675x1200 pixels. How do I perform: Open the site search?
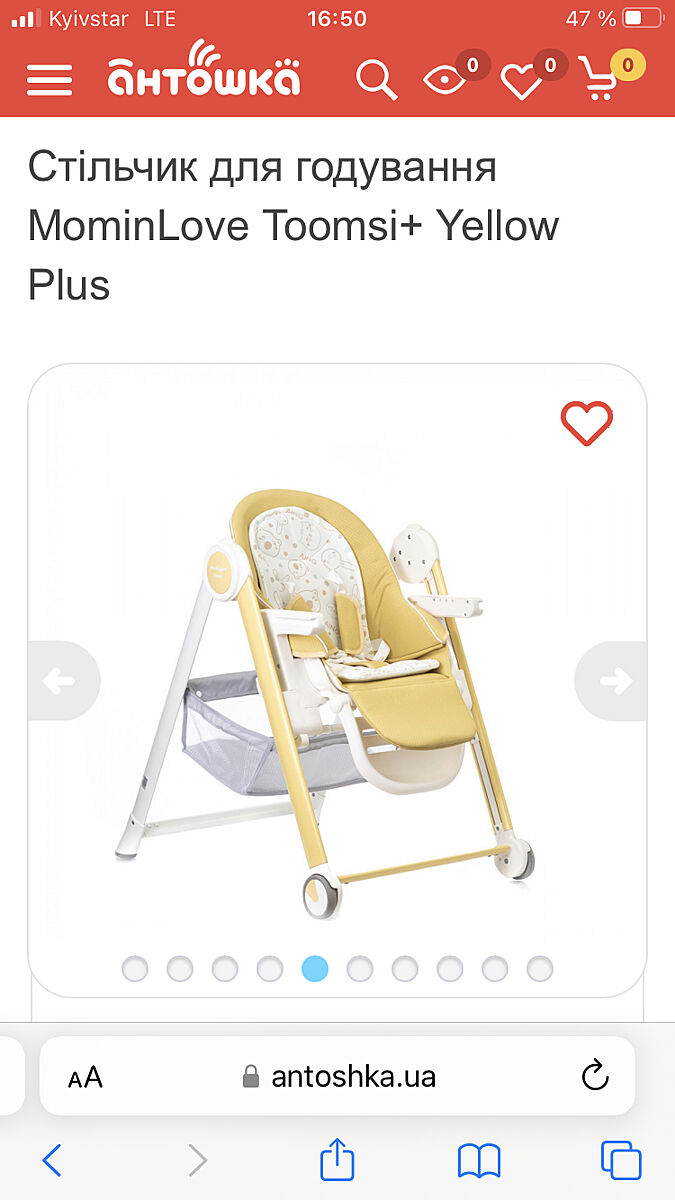coord(376,79)
